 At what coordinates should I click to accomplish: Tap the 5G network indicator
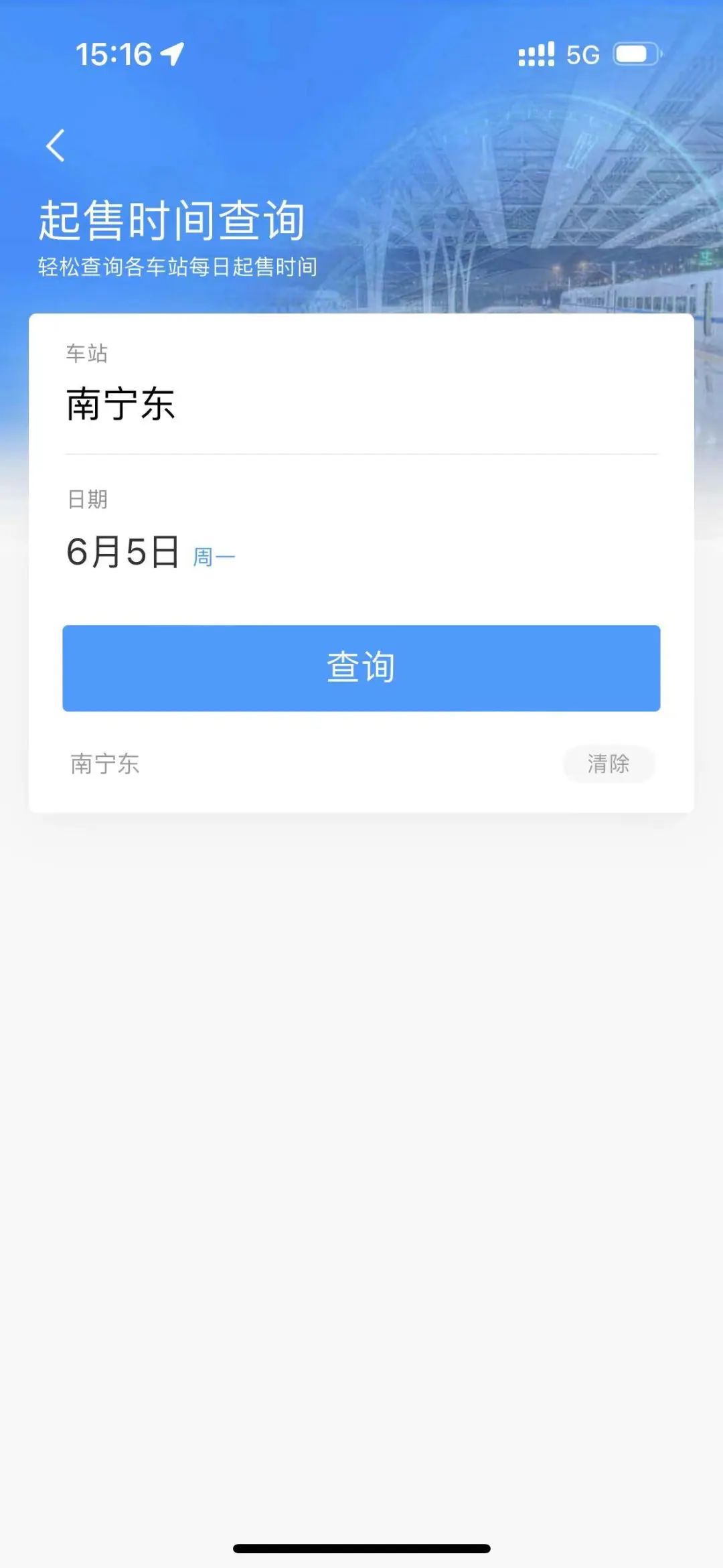click(582, 54)
